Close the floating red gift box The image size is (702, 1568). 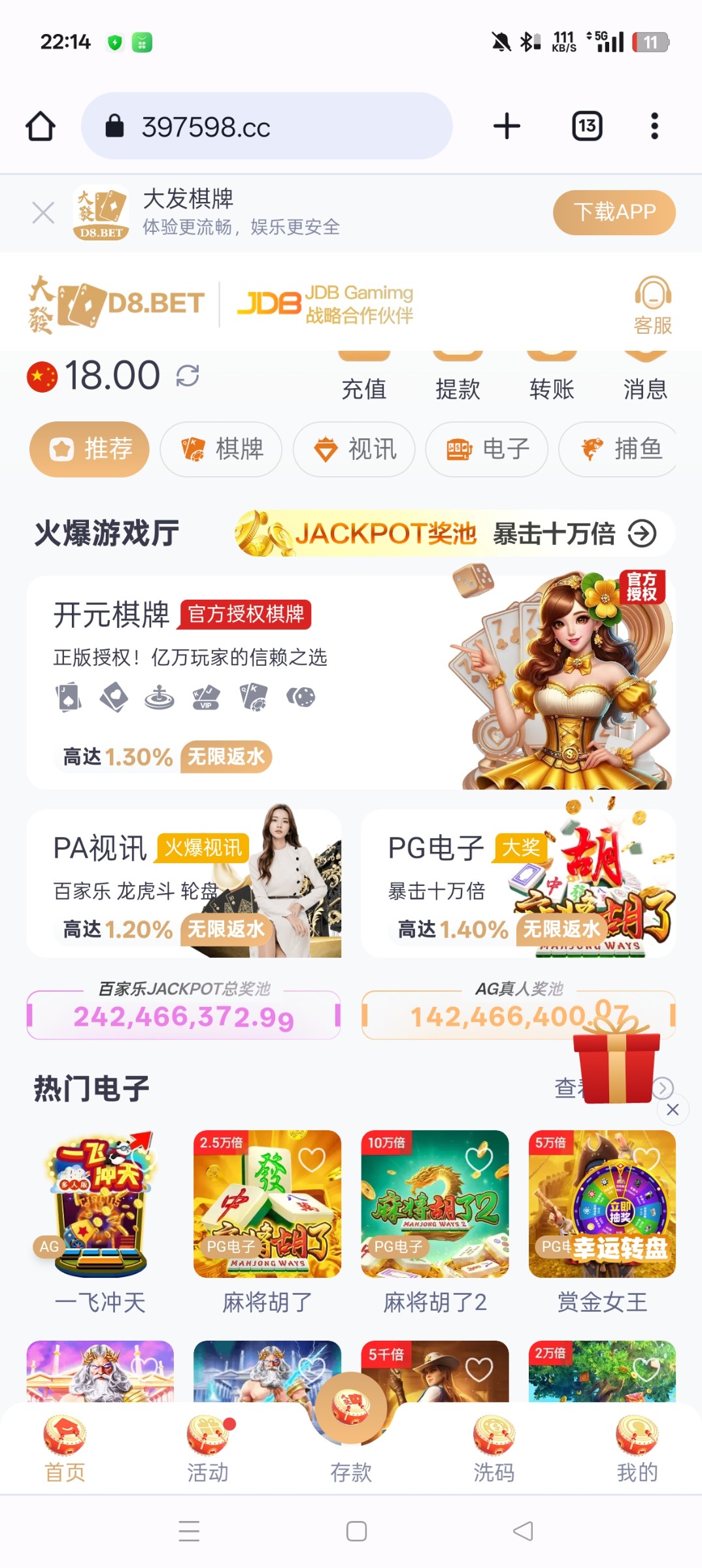pos(673,1109)
